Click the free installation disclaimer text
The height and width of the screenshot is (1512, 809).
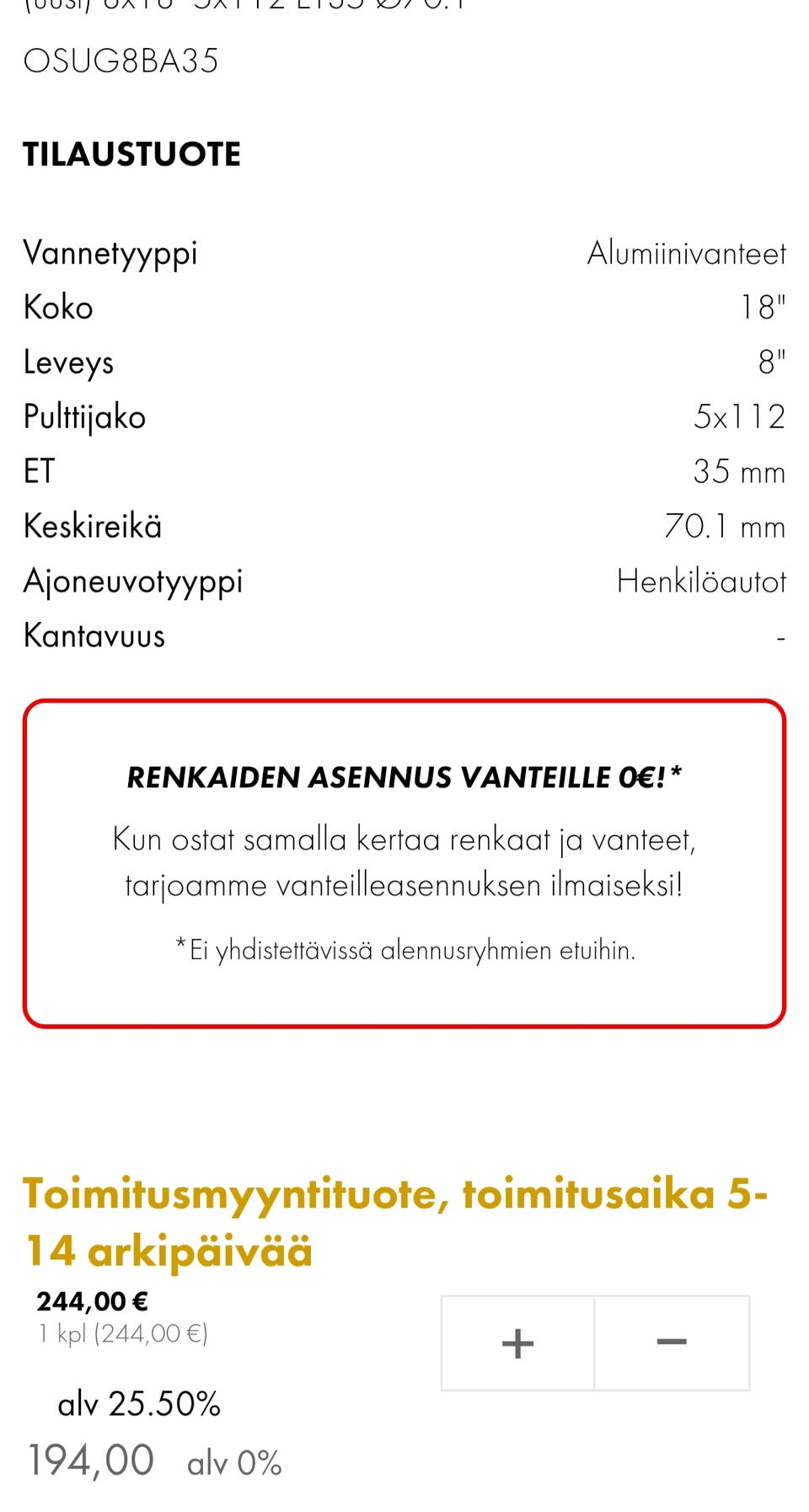[x=404, y=950]
